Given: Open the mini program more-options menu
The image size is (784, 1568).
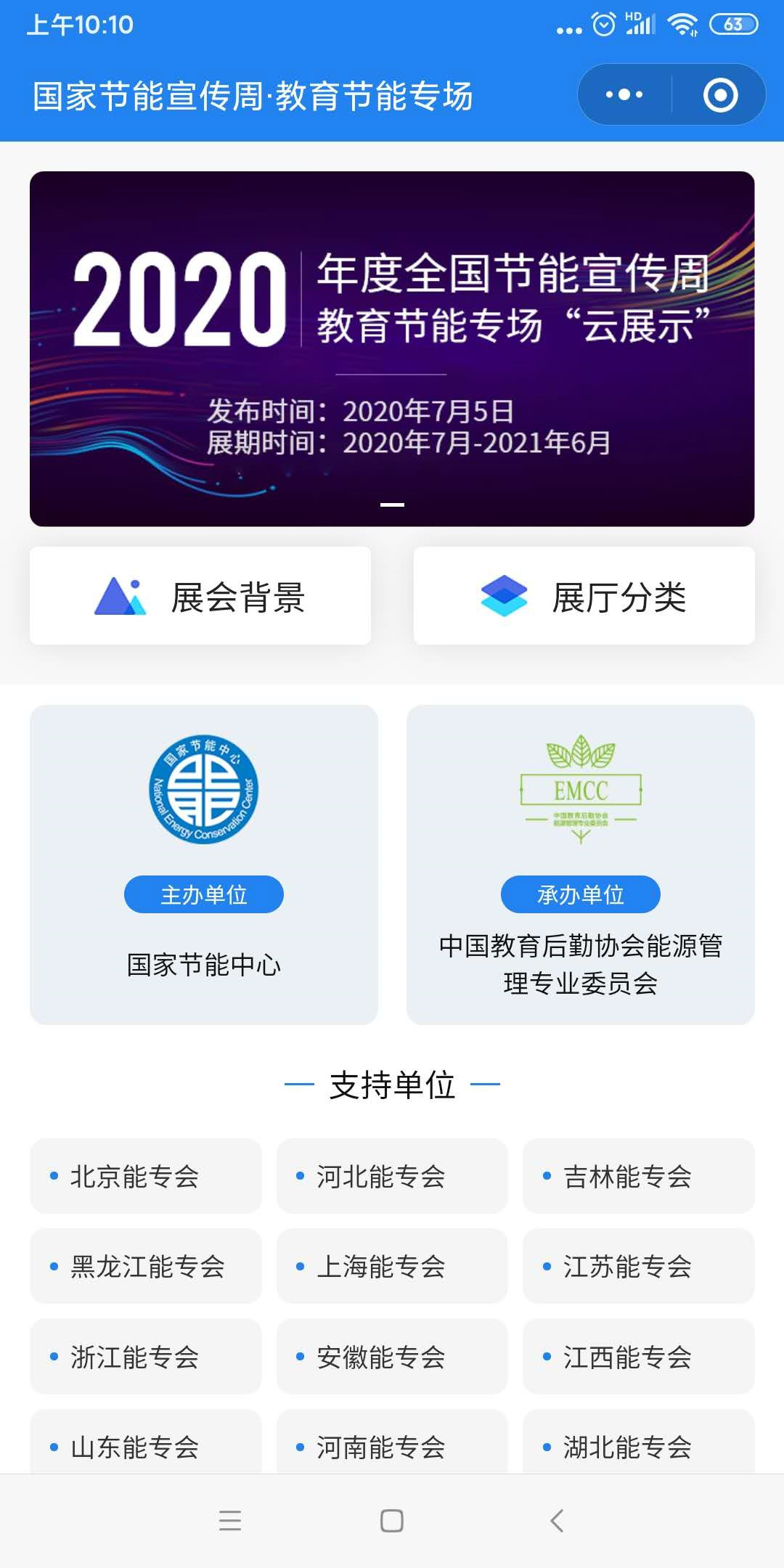Looking at the screenshot, I should (624, 95).
